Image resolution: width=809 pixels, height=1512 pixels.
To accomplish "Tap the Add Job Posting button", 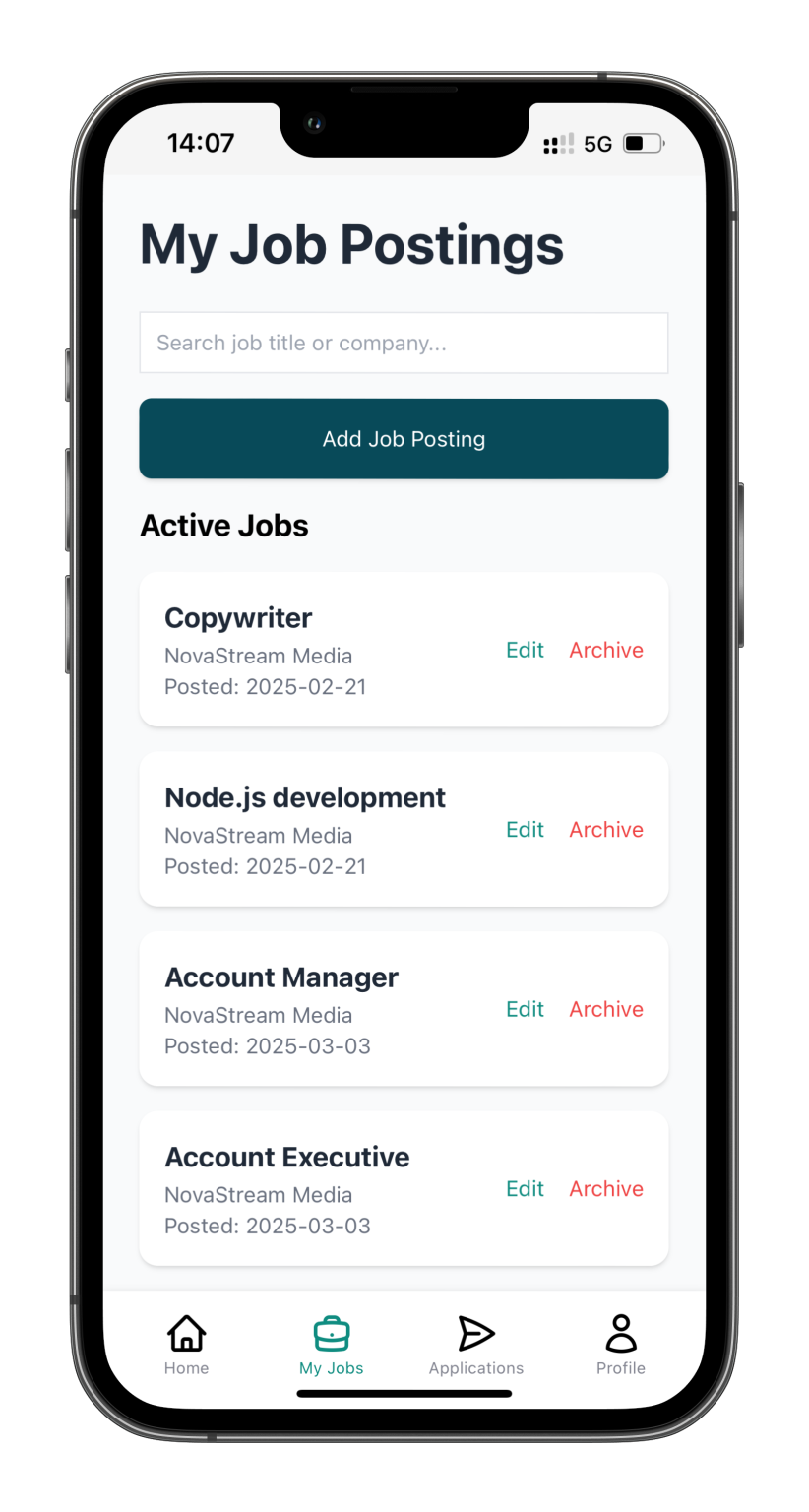I will 404,439.
